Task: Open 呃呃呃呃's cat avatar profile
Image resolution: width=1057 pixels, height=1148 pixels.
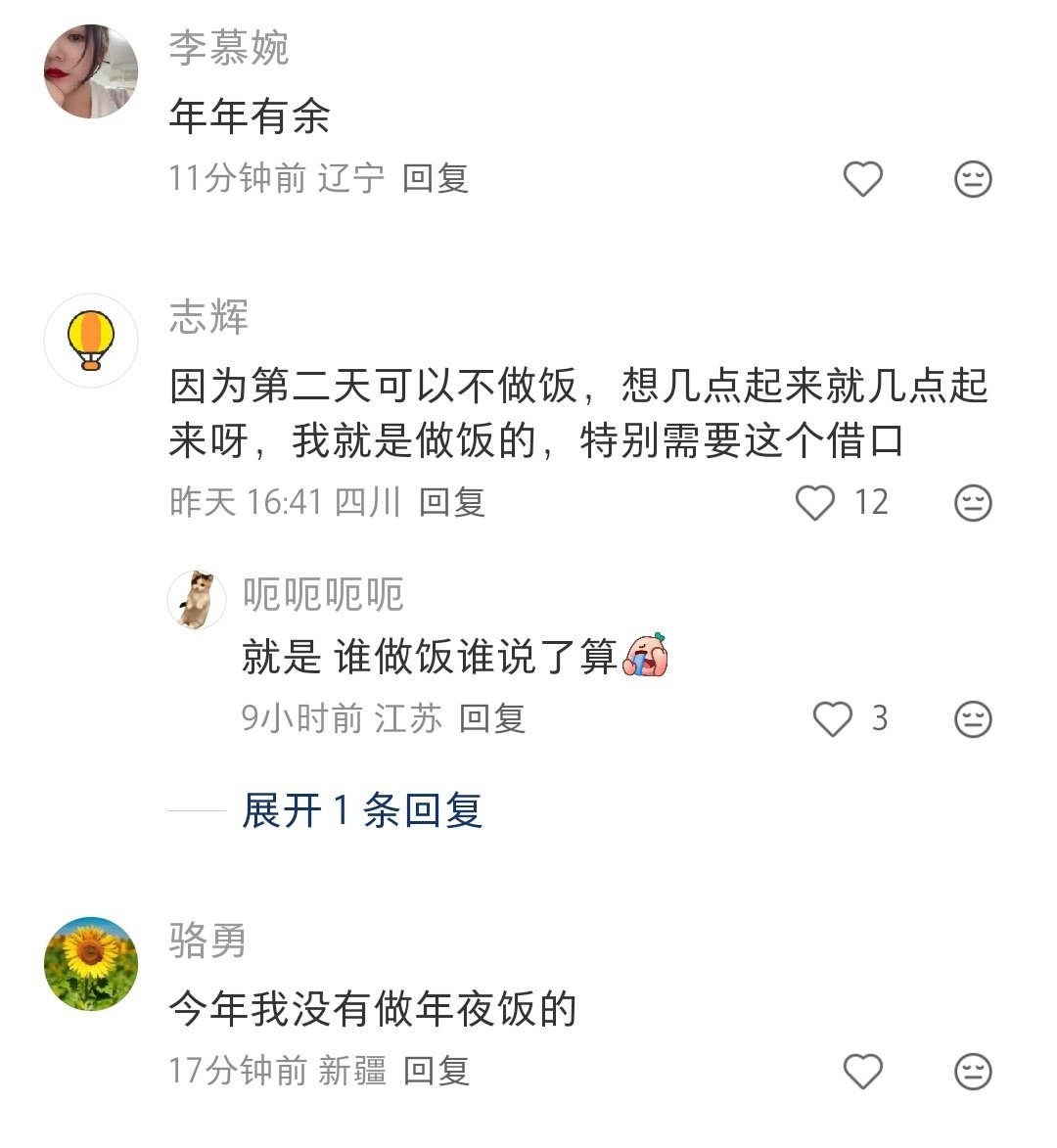Action: [197, 599]
